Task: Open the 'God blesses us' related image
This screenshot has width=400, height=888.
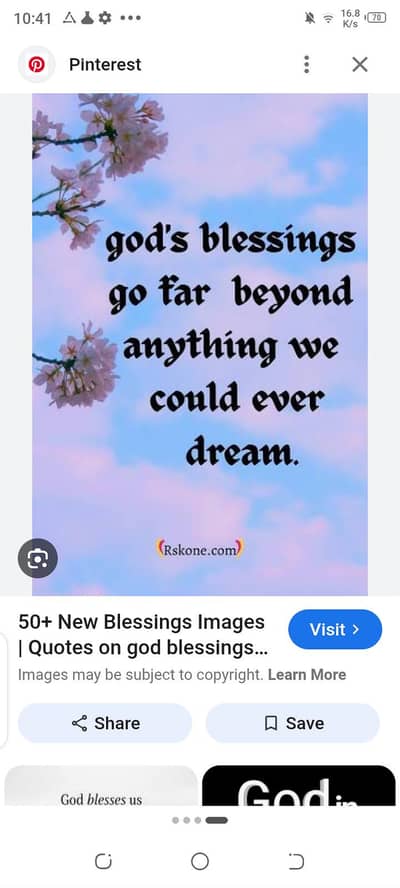Action: coord(101,785)
